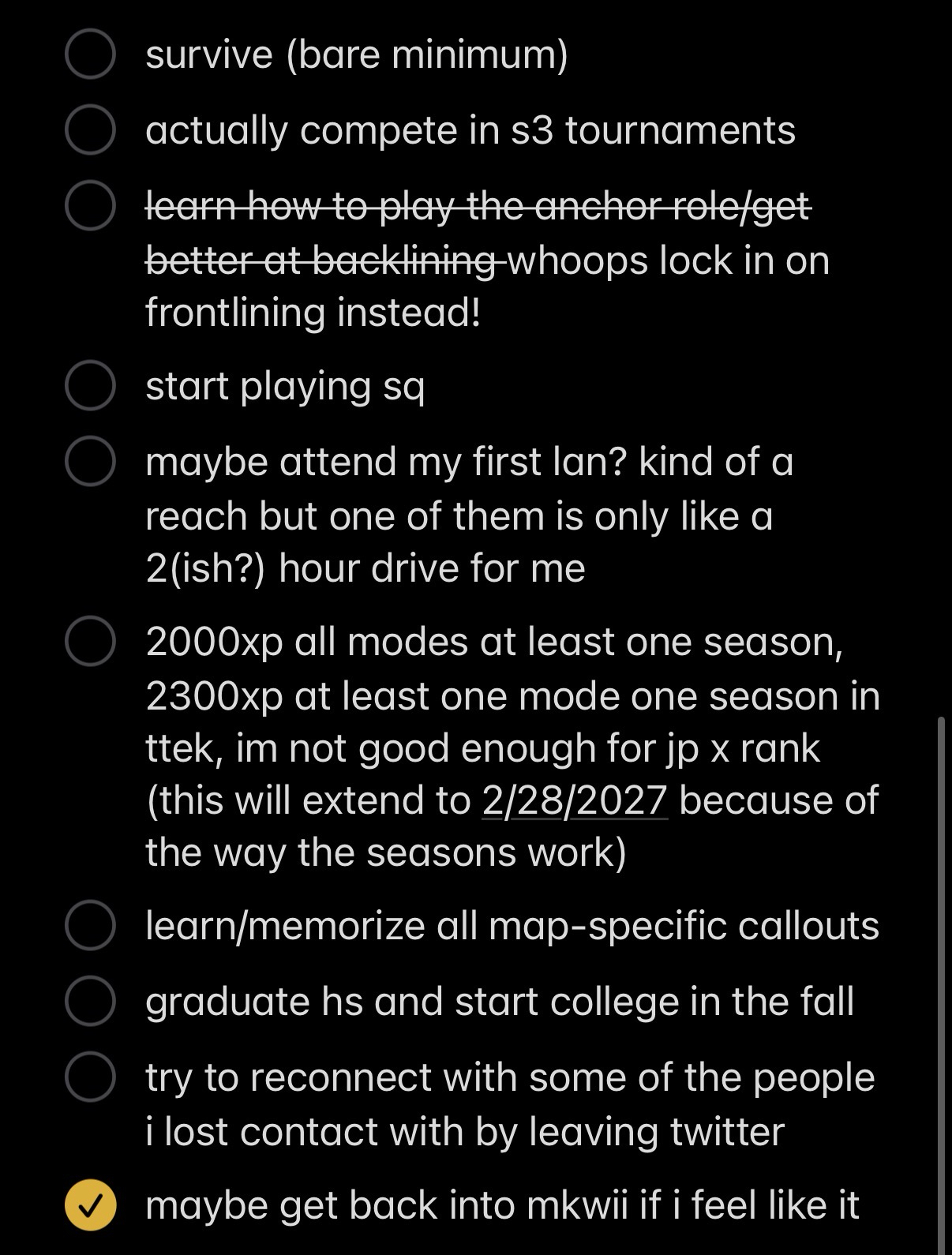Tick the frontlining checklist item

pos(90,205)
